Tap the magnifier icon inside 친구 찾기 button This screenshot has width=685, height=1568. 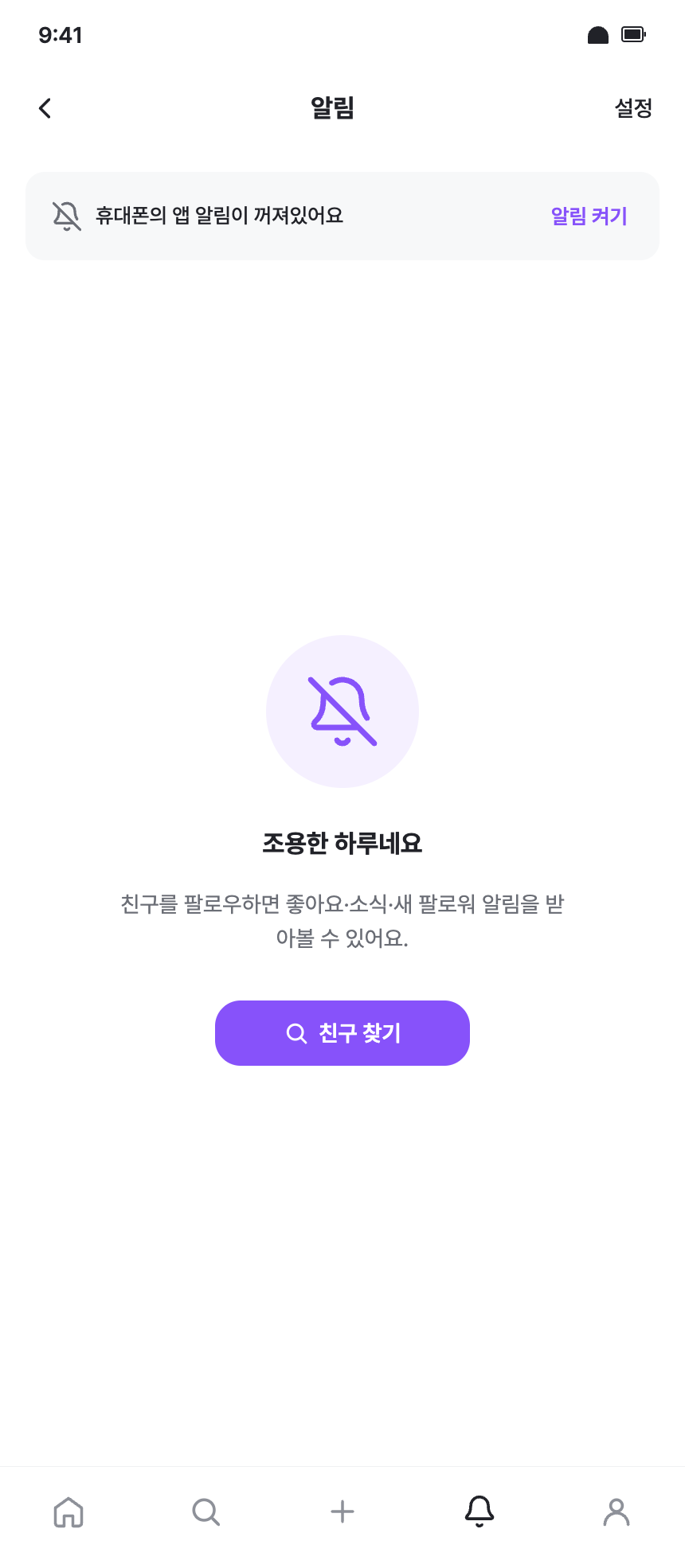pyautogui.click(x=296, y=1033)
